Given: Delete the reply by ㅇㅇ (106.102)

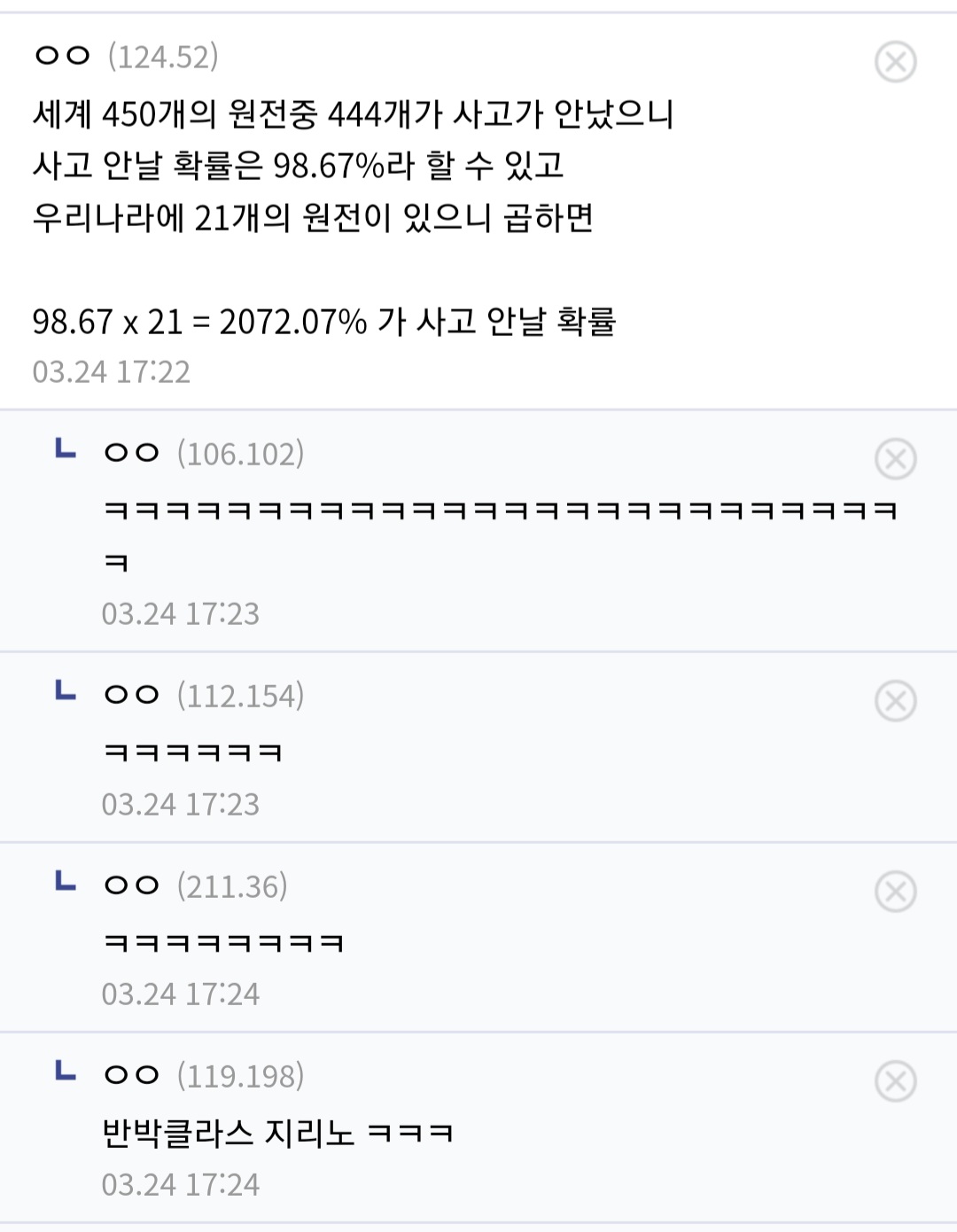Looking at the screenshot, I should coord(895,459).
